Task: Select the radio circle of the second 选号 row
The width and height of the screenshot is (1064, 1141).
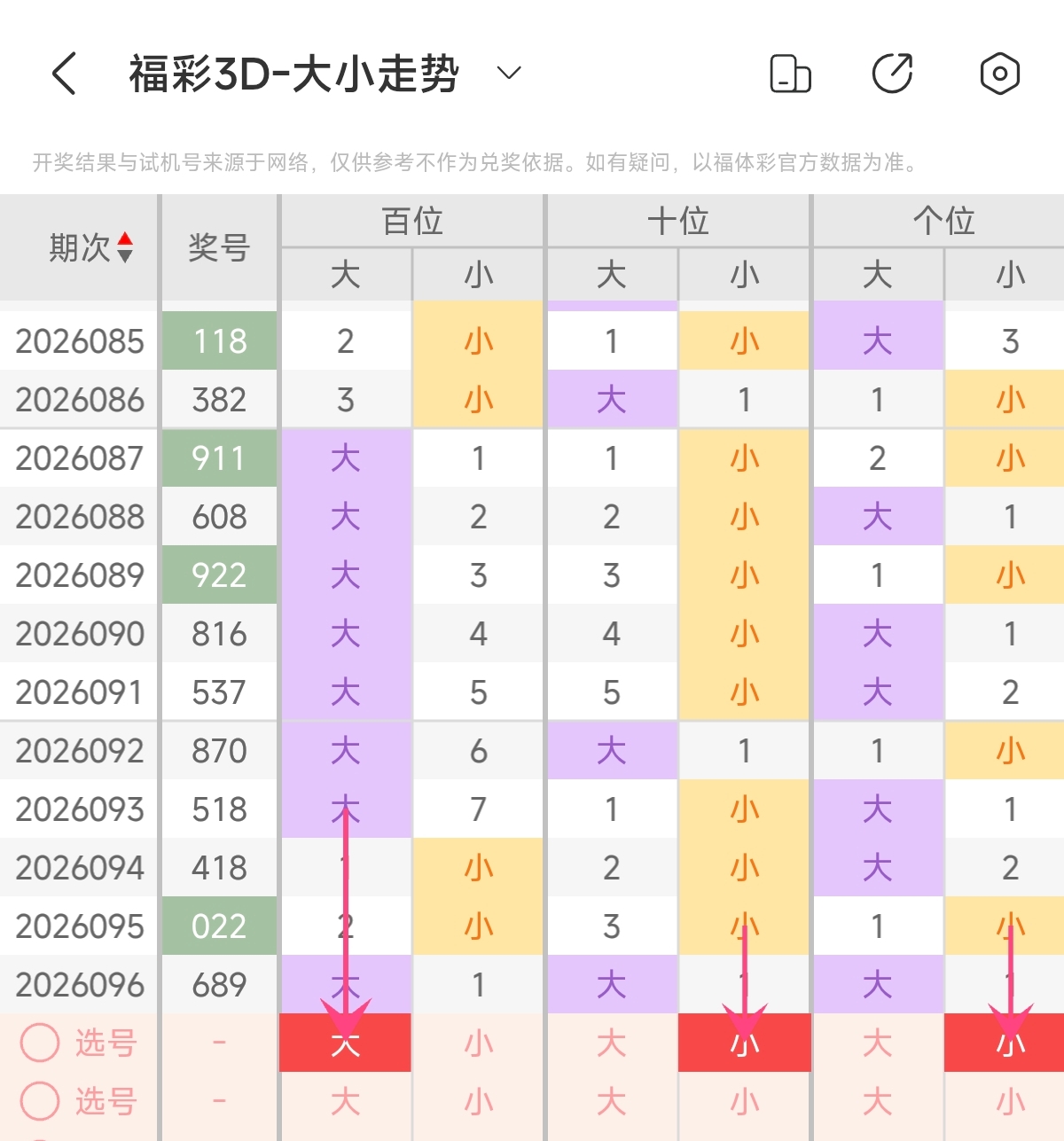Action: pyautogui.click(x=40, y=1101)
